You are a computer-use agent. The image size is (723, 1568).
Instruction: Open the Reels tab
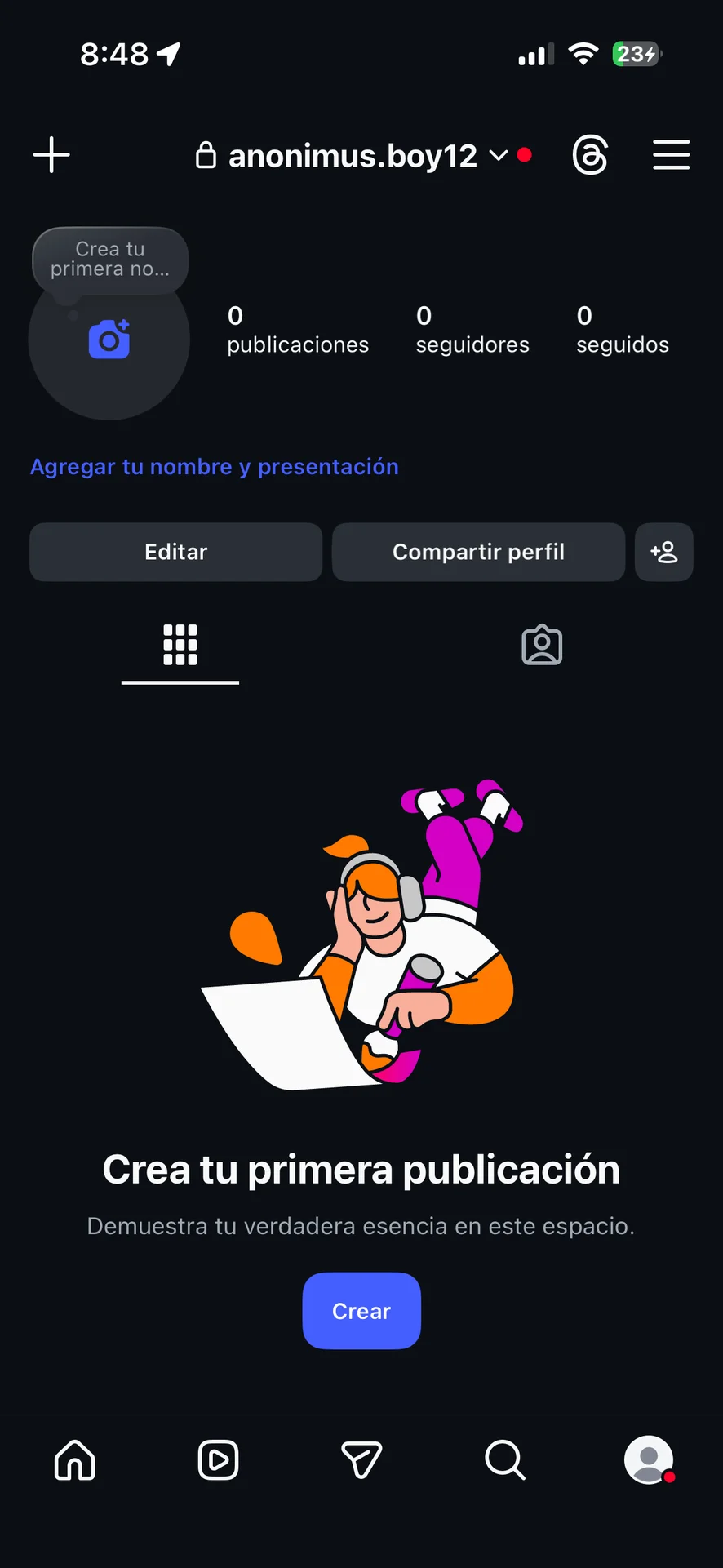click(219, 1460)
